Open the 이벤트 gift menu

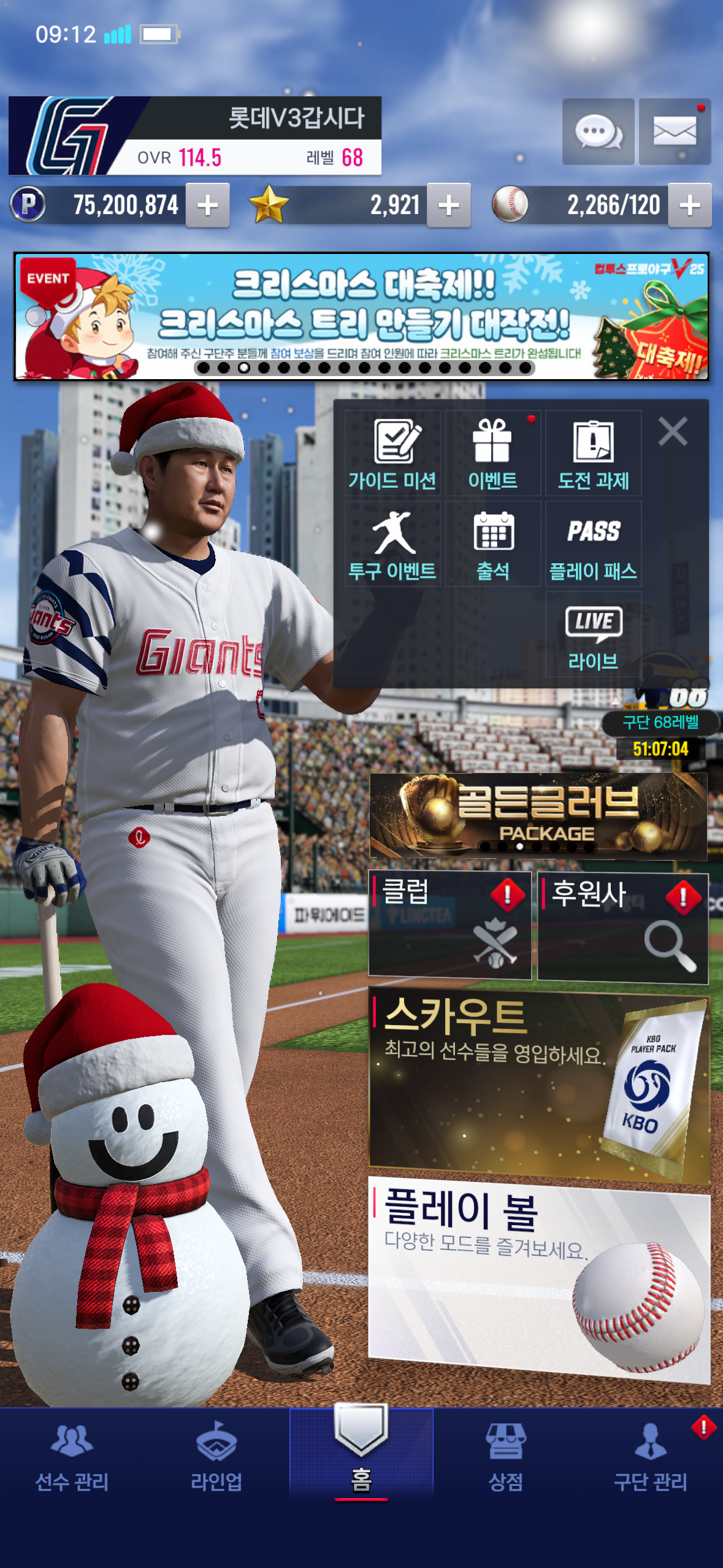pos(492,454)
